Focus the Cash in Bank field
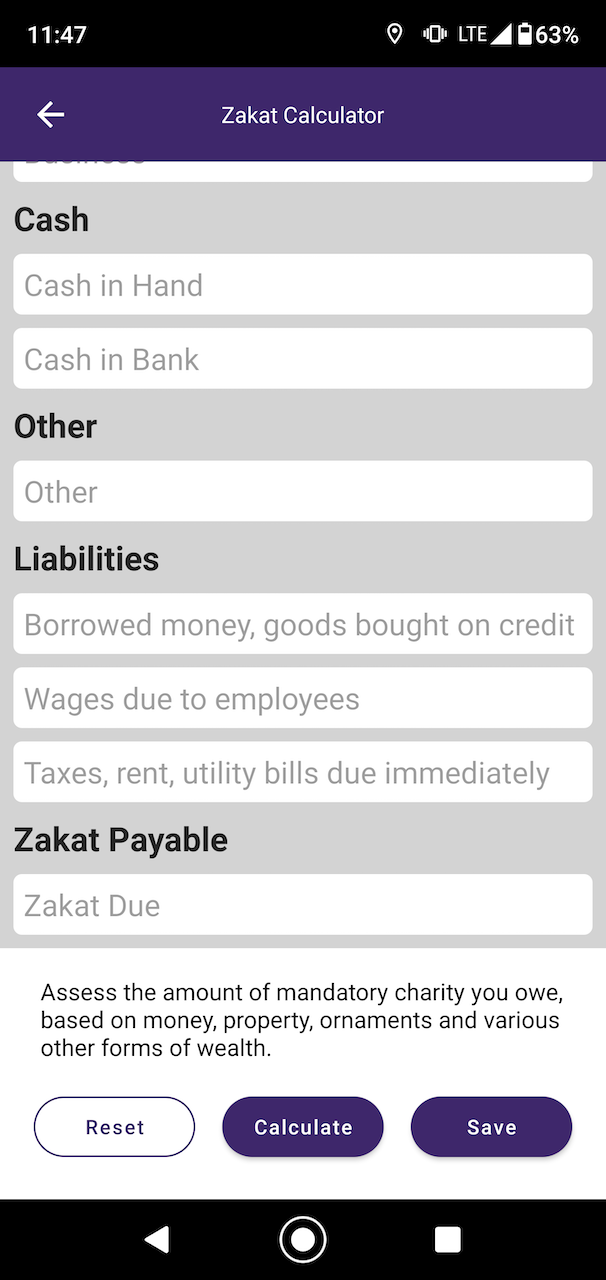 click(302, 359)
